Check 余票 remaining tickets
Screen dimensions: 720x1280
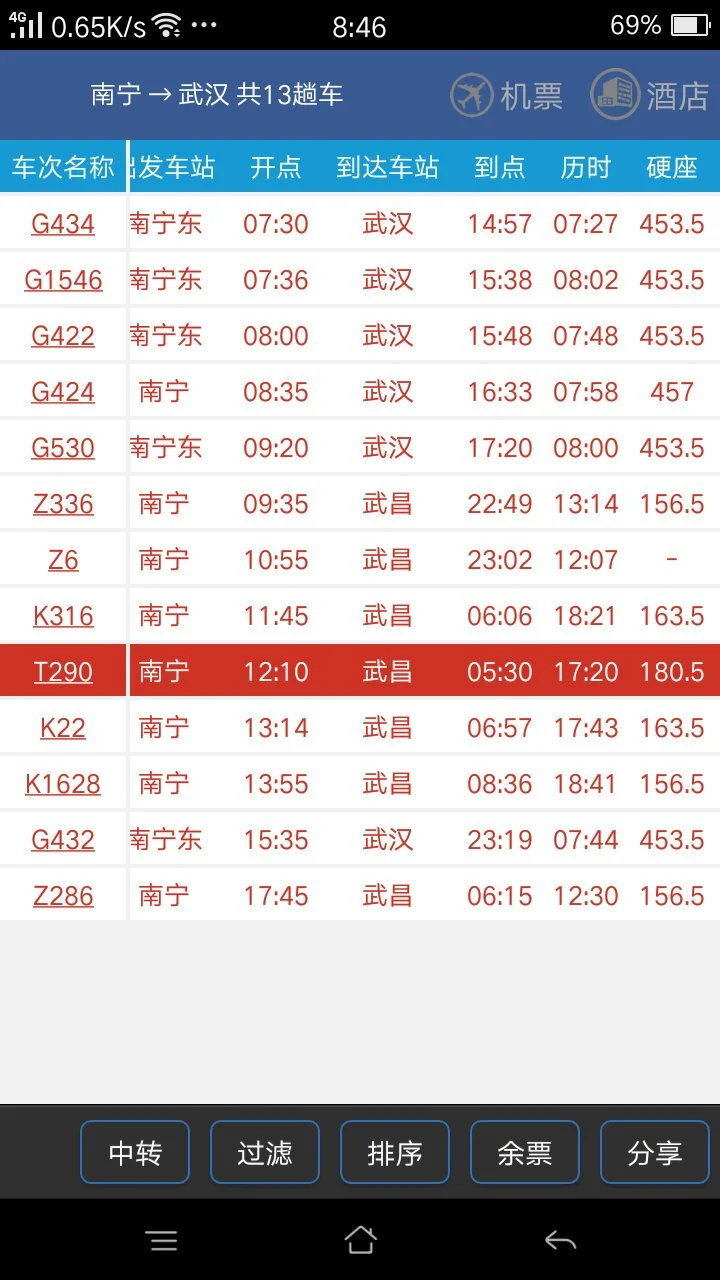524,1151
